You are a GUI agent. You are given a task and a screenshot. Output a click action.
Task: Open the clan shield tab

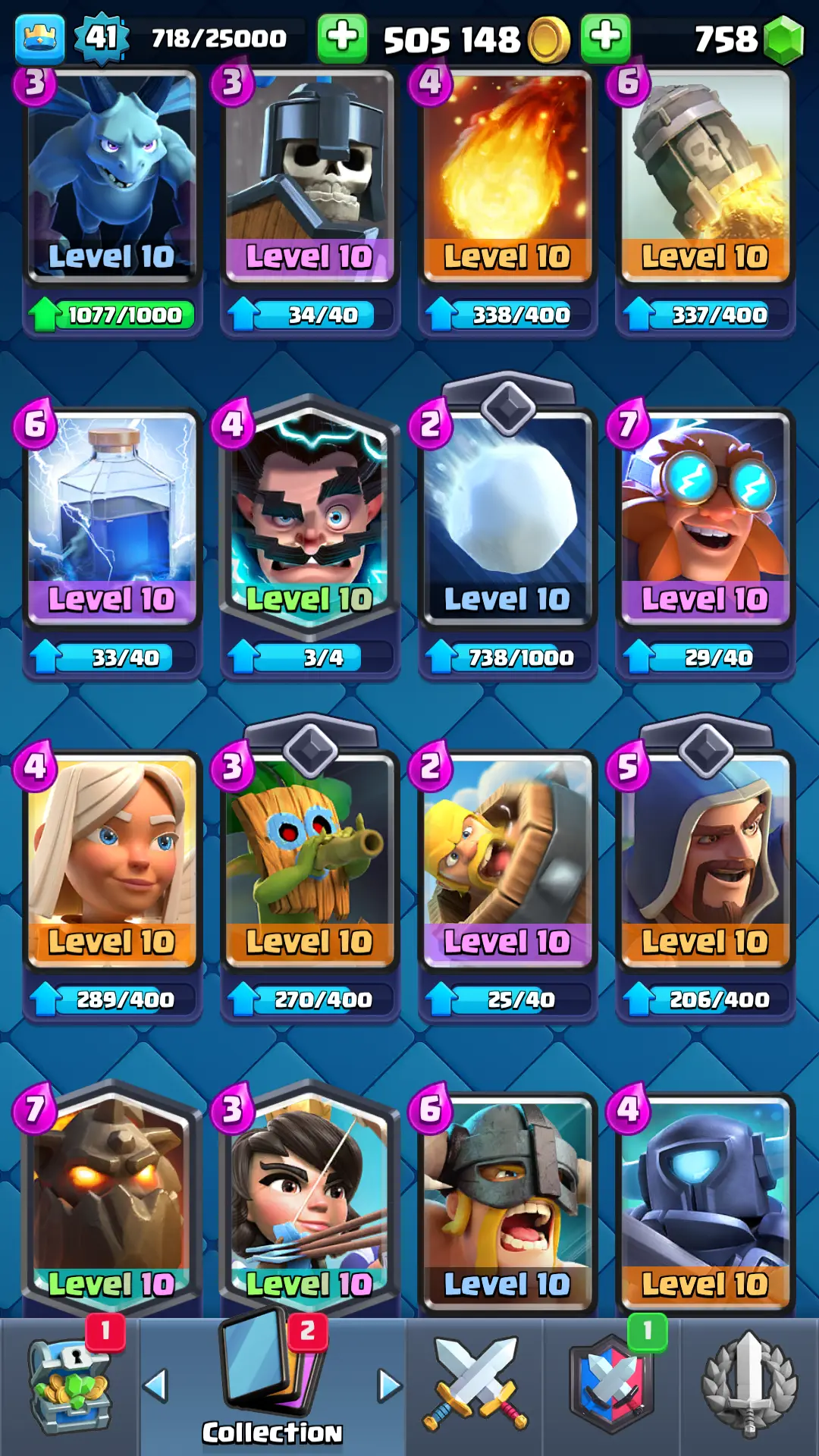point(611,1386)
